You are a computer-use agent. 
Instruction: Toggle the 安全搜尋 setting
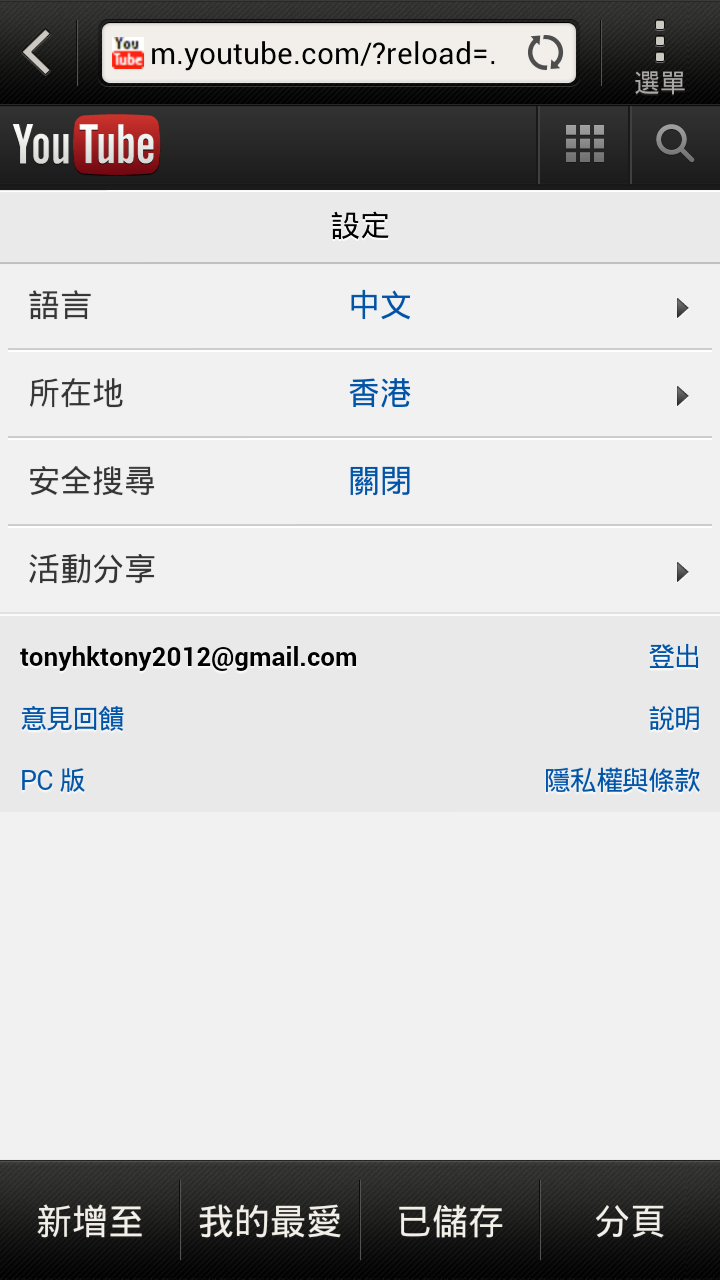360,482
